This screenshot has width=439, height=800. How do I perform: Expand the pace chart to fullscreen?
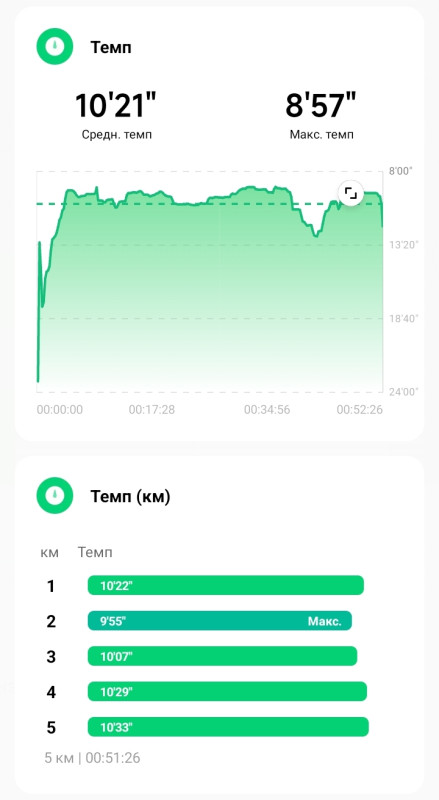tap(351, 193)
